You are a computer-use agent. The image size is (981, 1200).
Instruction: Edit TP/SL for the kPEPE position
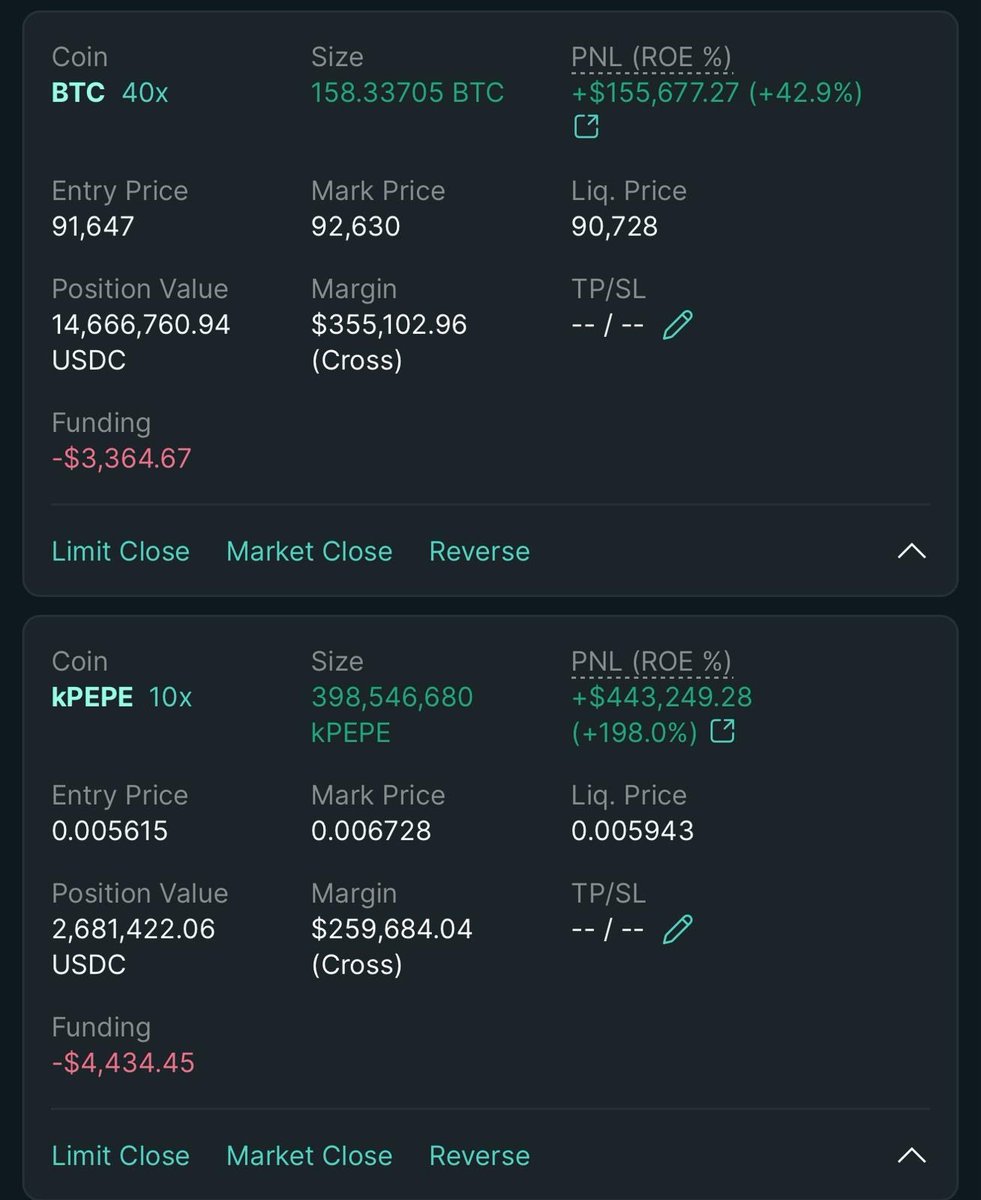coord(677,929)
